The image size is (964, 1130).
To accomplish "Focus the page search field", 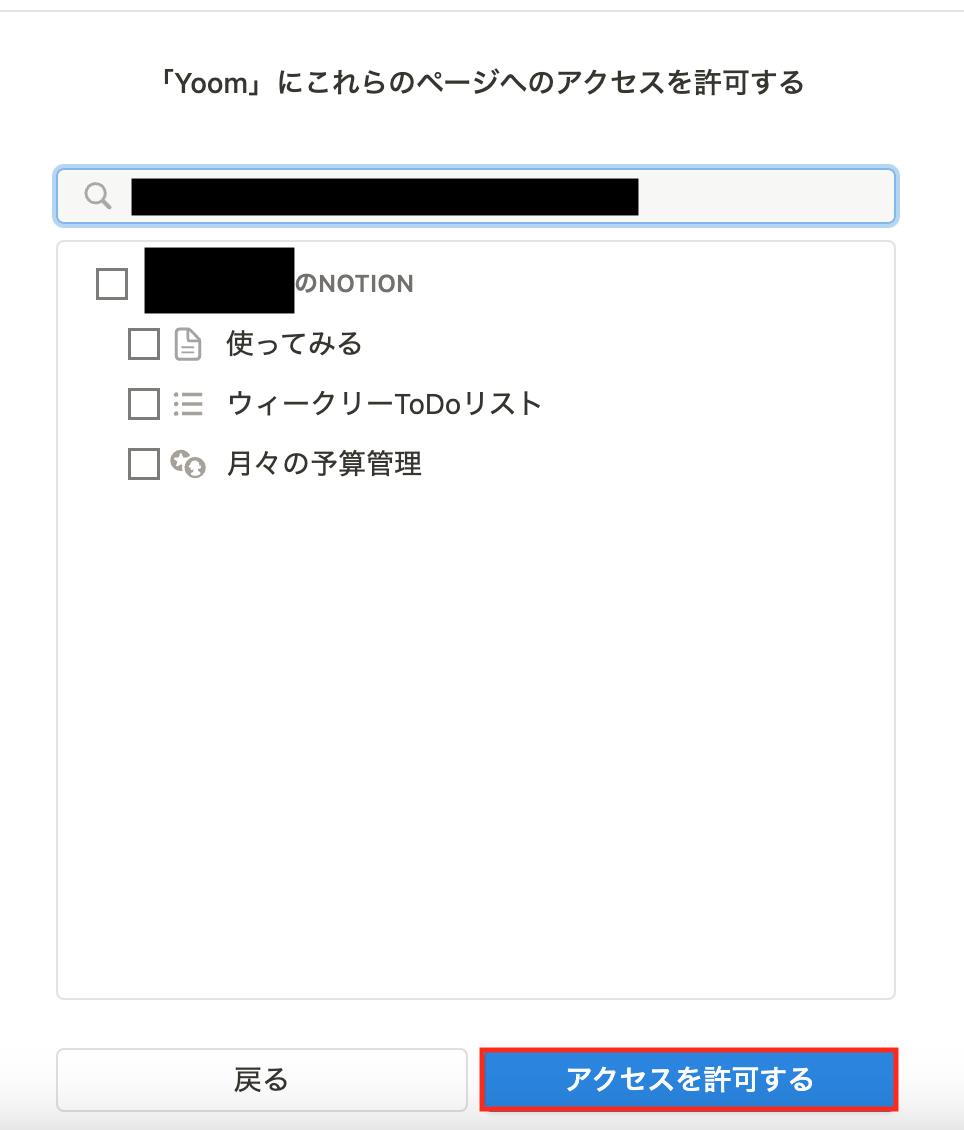I will coord(476,196).
